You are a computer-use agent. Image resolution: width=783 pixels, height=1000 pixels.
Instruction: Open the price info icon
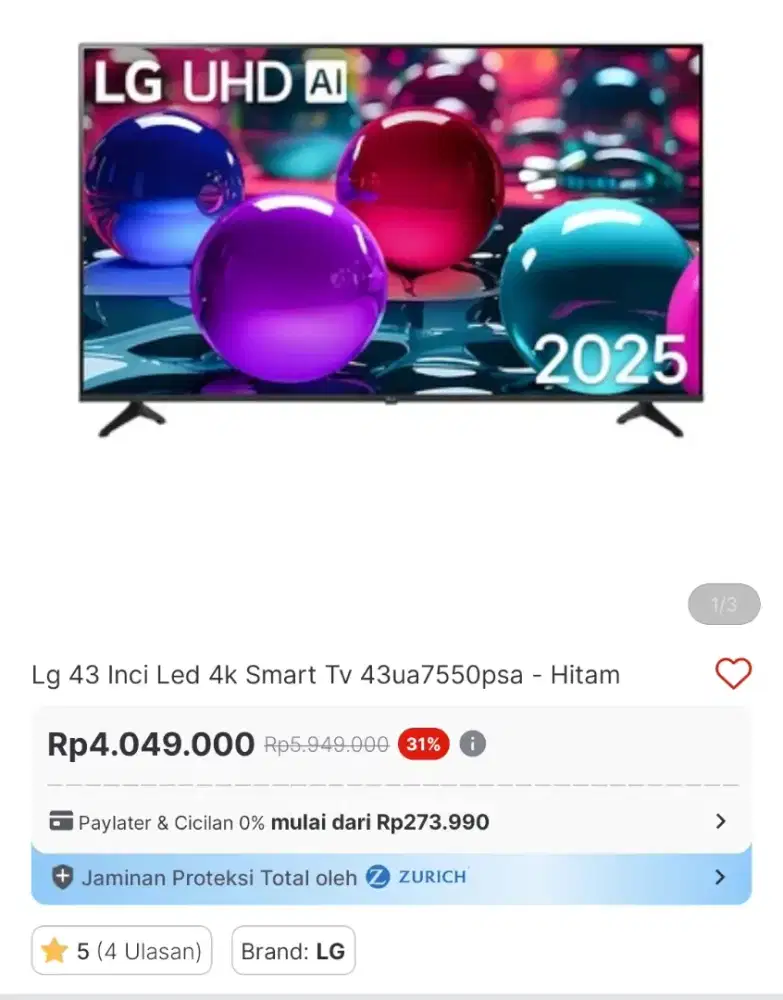pyautogui.click(x=473, y=744)
